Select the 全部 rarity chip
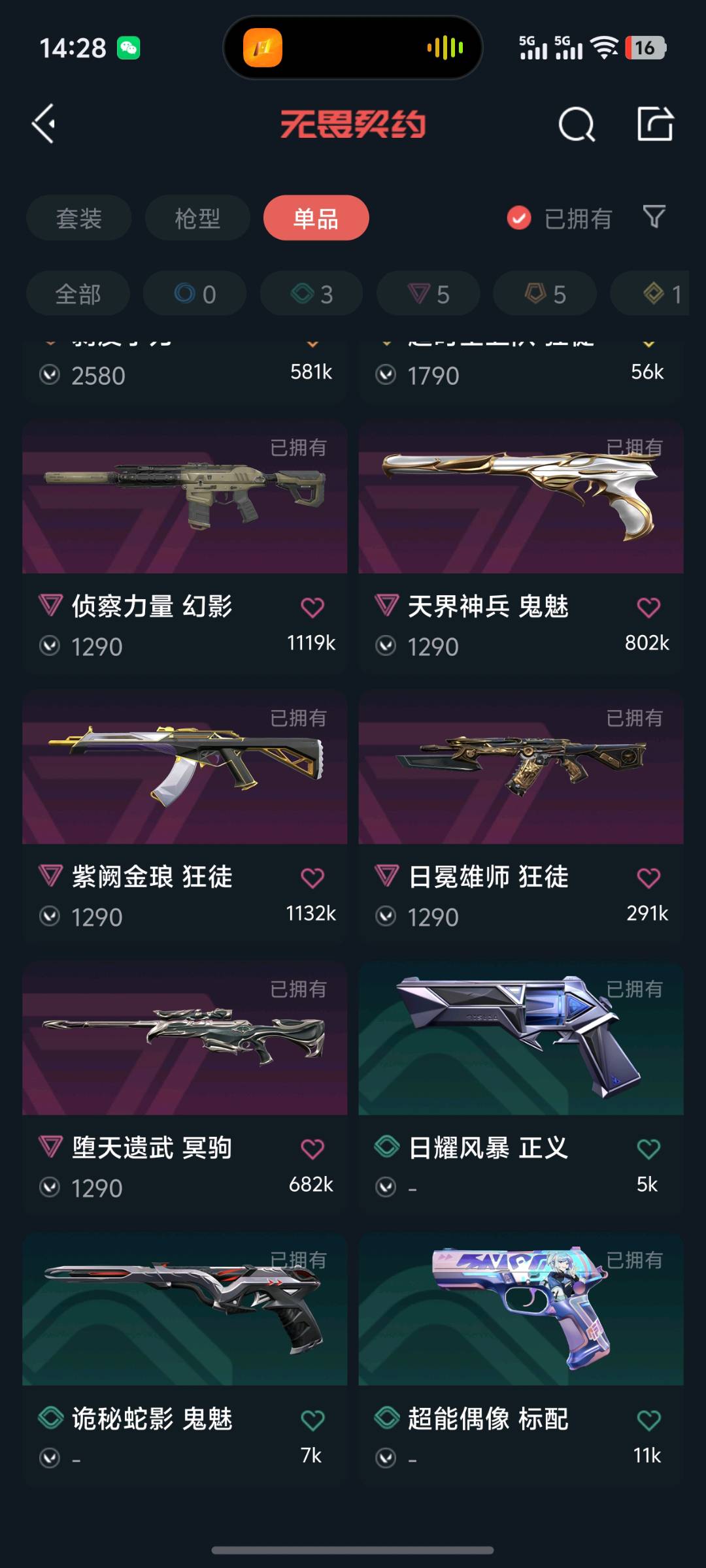Screen dimensions: 706x1568 point(78,294)
